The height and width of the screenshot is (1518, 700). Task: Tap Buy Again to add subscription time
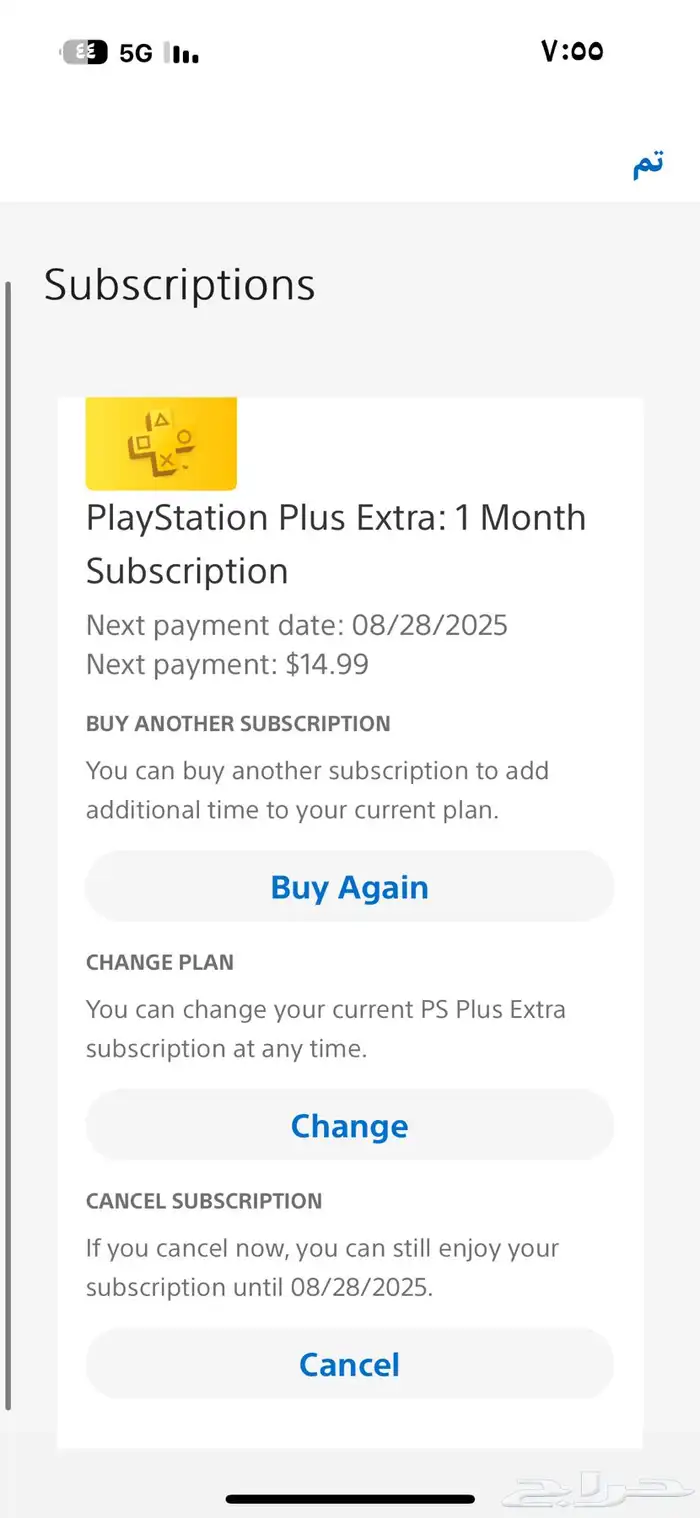pos(349,887)
